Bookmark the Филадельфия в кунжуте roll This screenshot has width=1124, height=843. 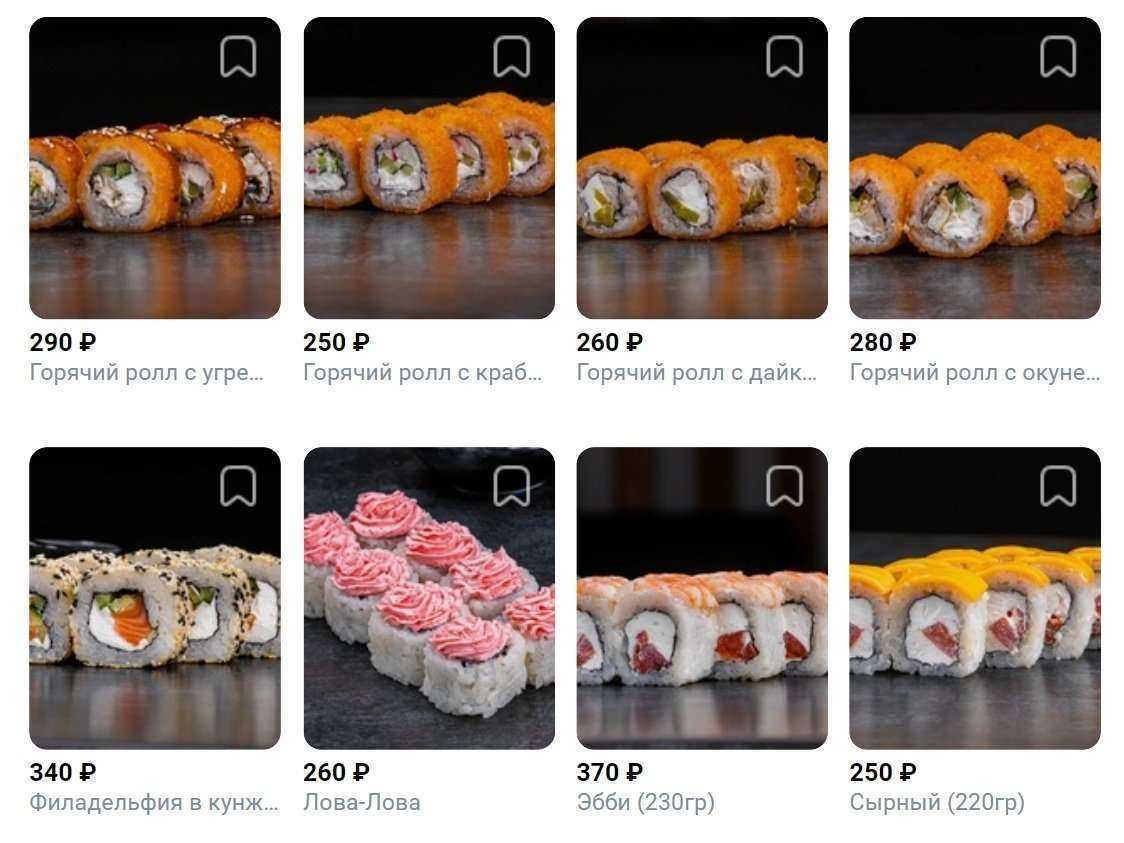[x=238, y=487]
